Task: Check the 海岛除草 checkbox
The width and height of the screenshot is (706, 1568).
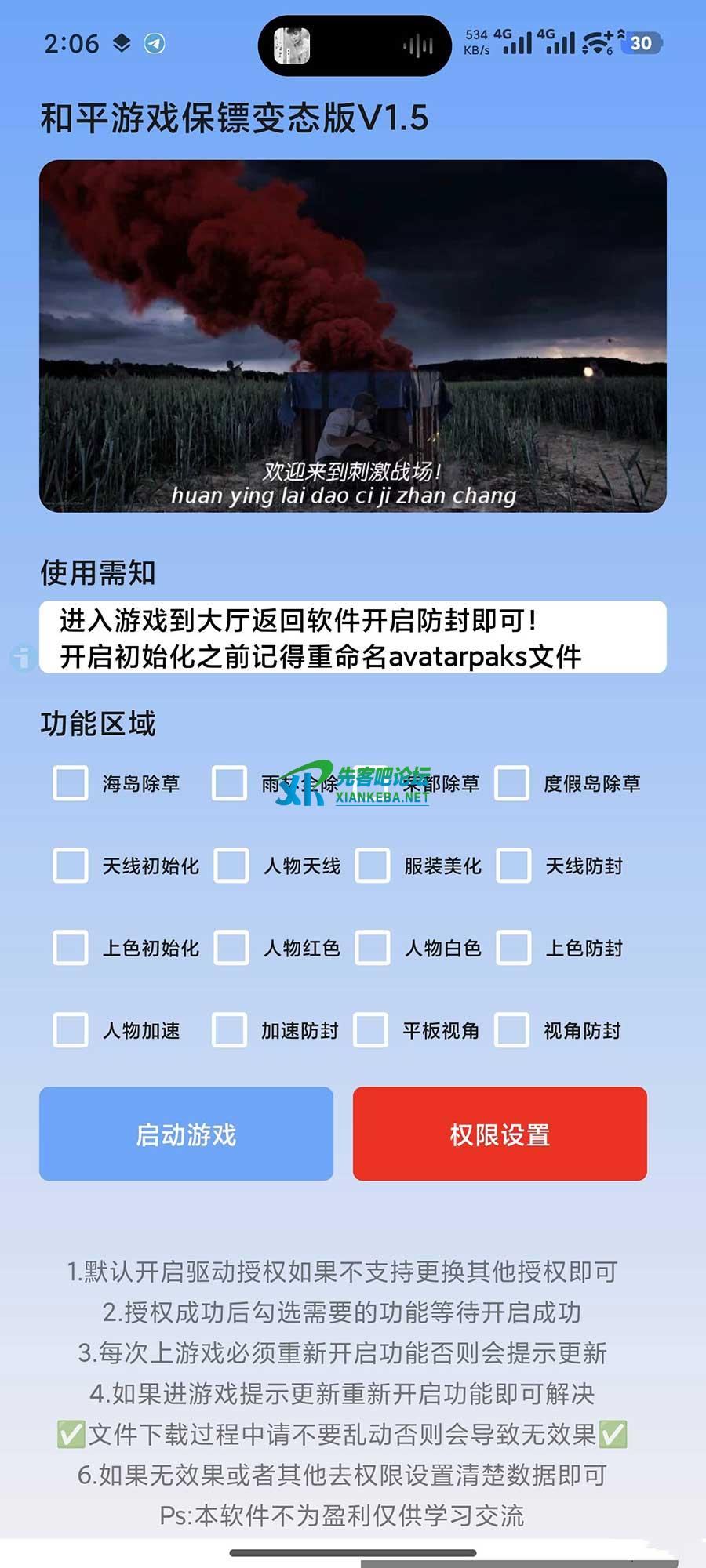Action: click(71, 783)
